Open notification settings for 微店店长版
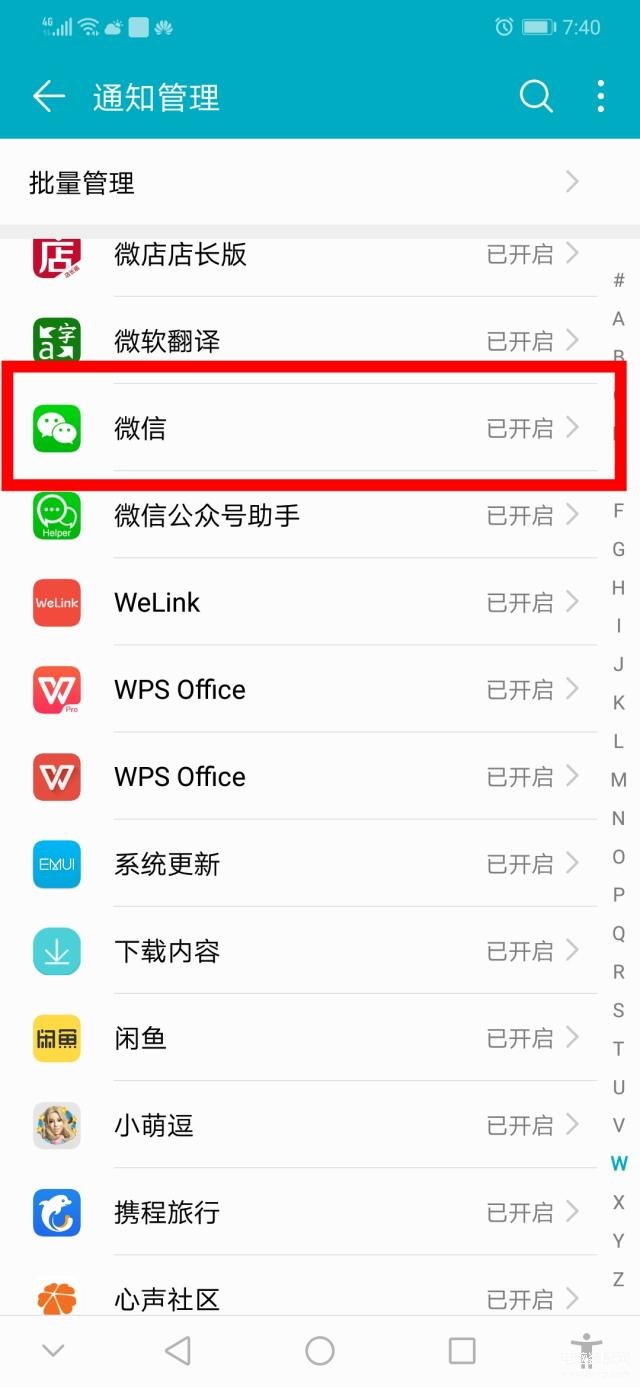640x1387 pixels. 300,255
